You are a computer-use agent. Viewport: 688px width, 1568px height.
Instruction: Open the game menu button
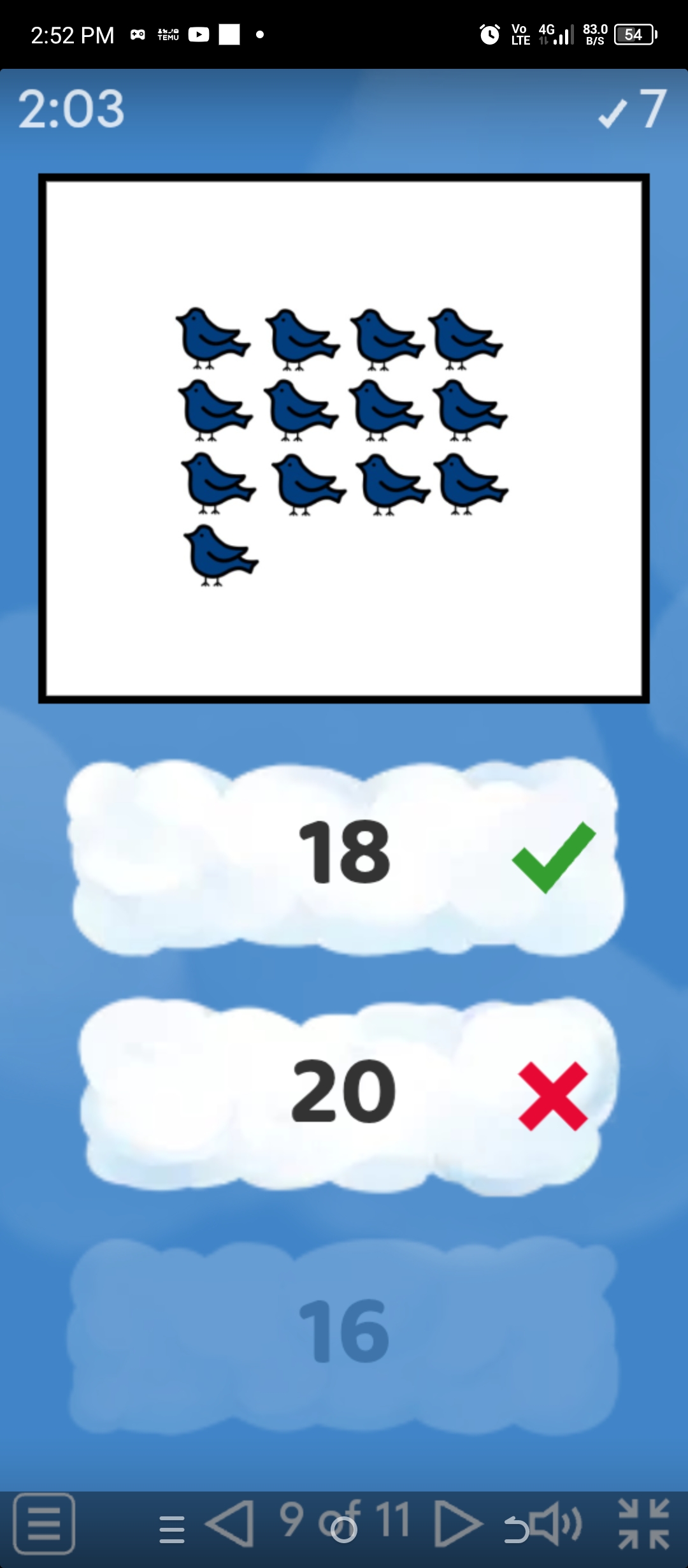[x=45, y=1523]
